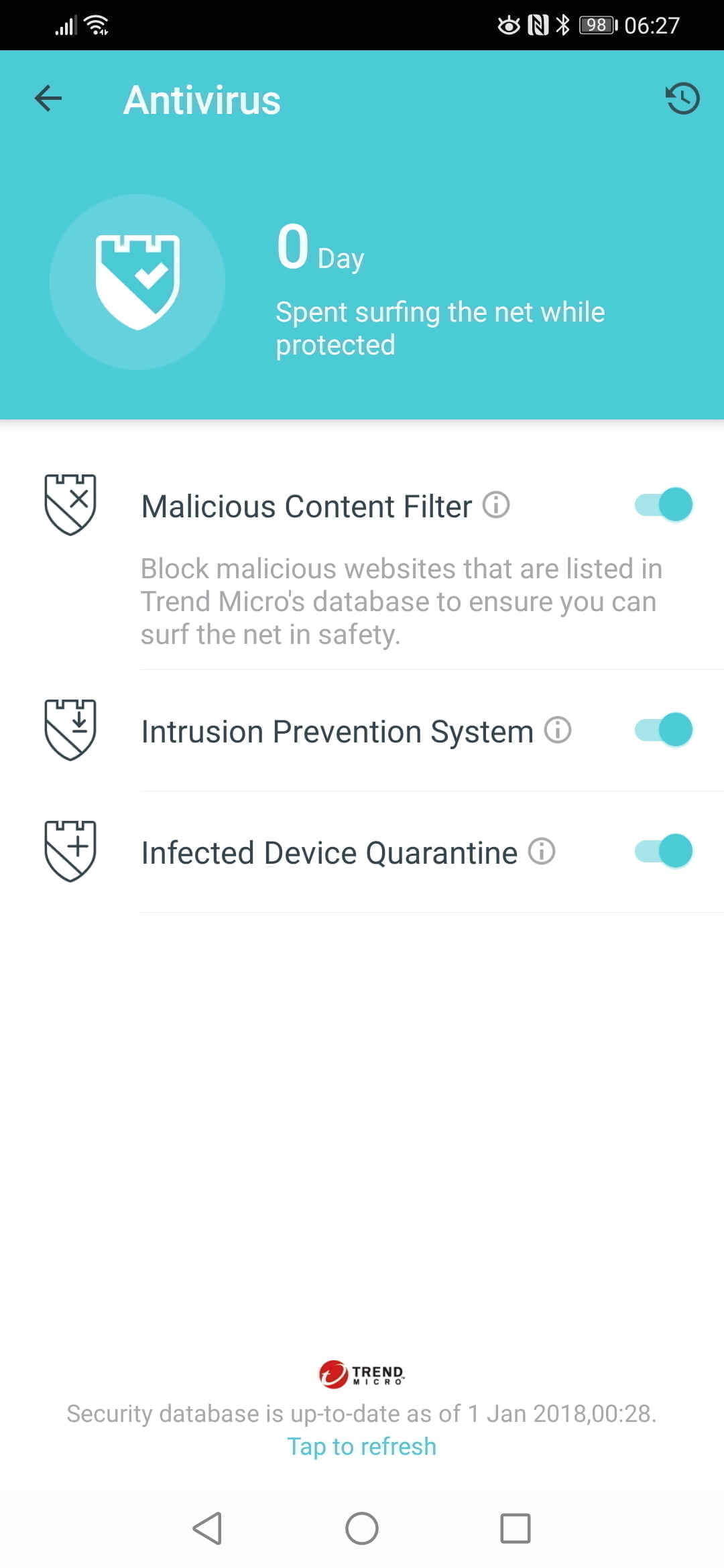The image size is (724, 1568).
Task: Toggle off Infected Device Quarantine
Action: (x=663, y=851)
